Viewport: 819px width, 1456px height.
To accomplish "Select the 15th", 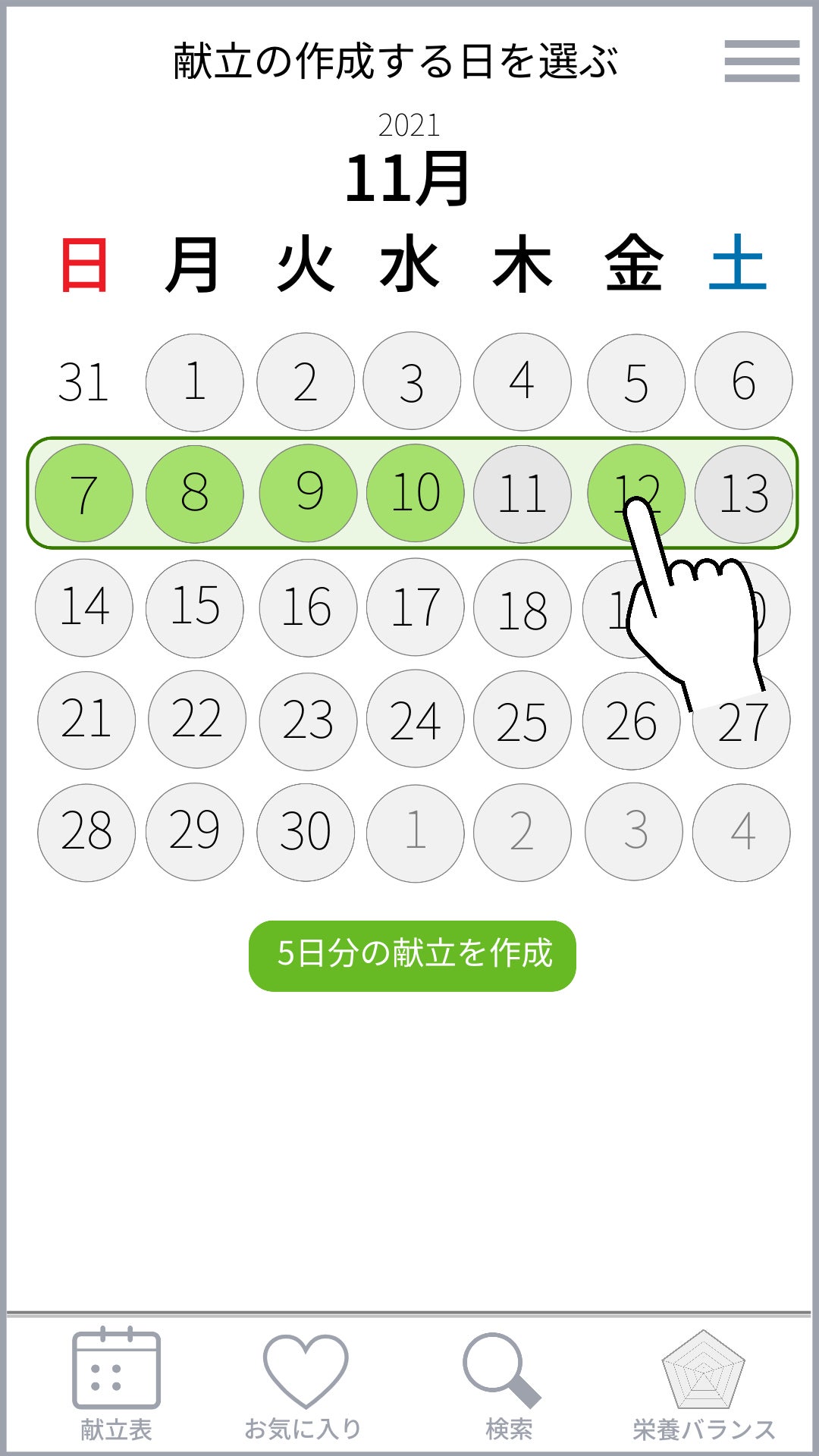I will point(195,608).
